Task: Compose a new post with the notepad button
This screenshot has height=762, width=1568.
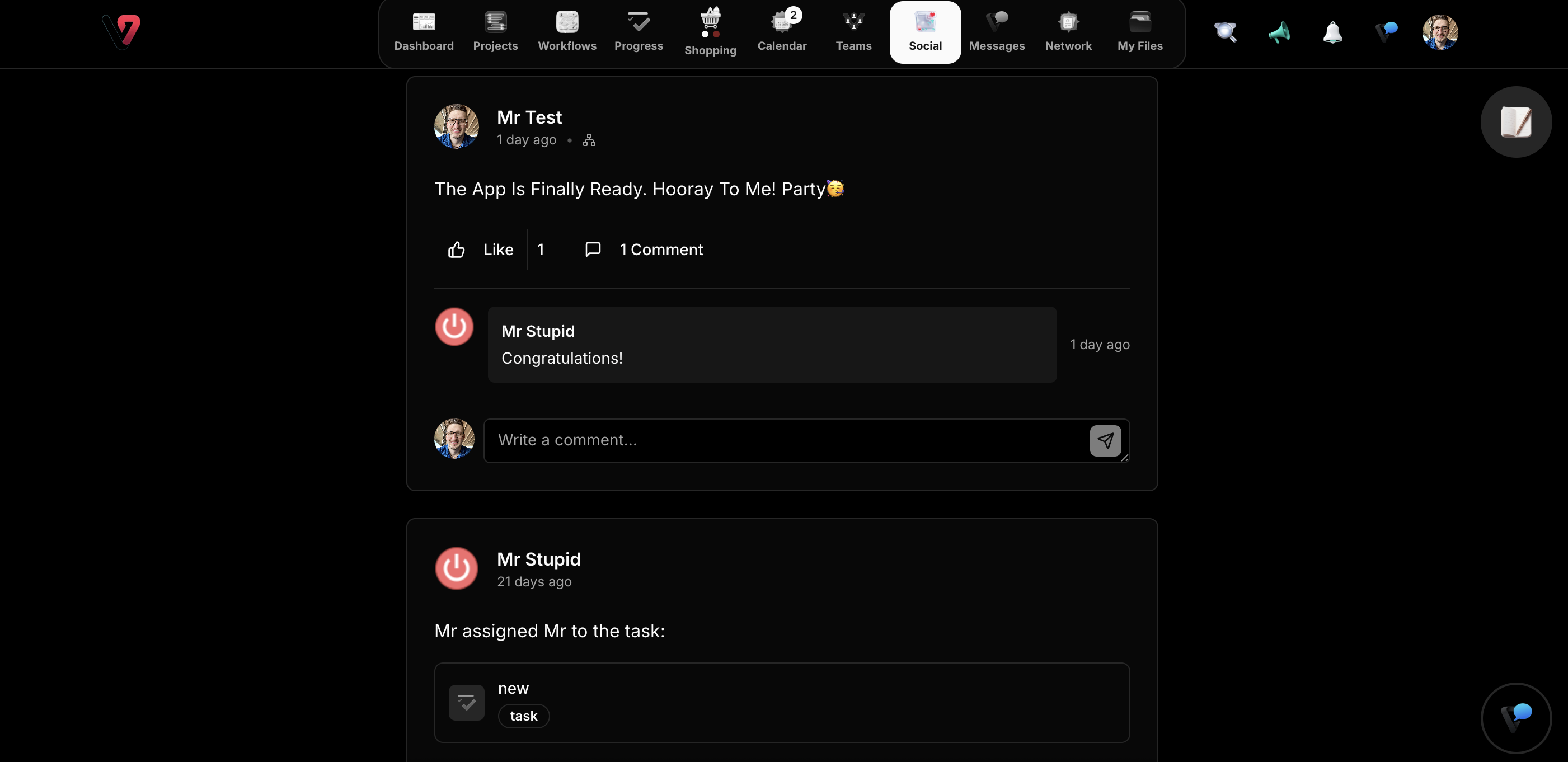Action: pos(1515,122)
